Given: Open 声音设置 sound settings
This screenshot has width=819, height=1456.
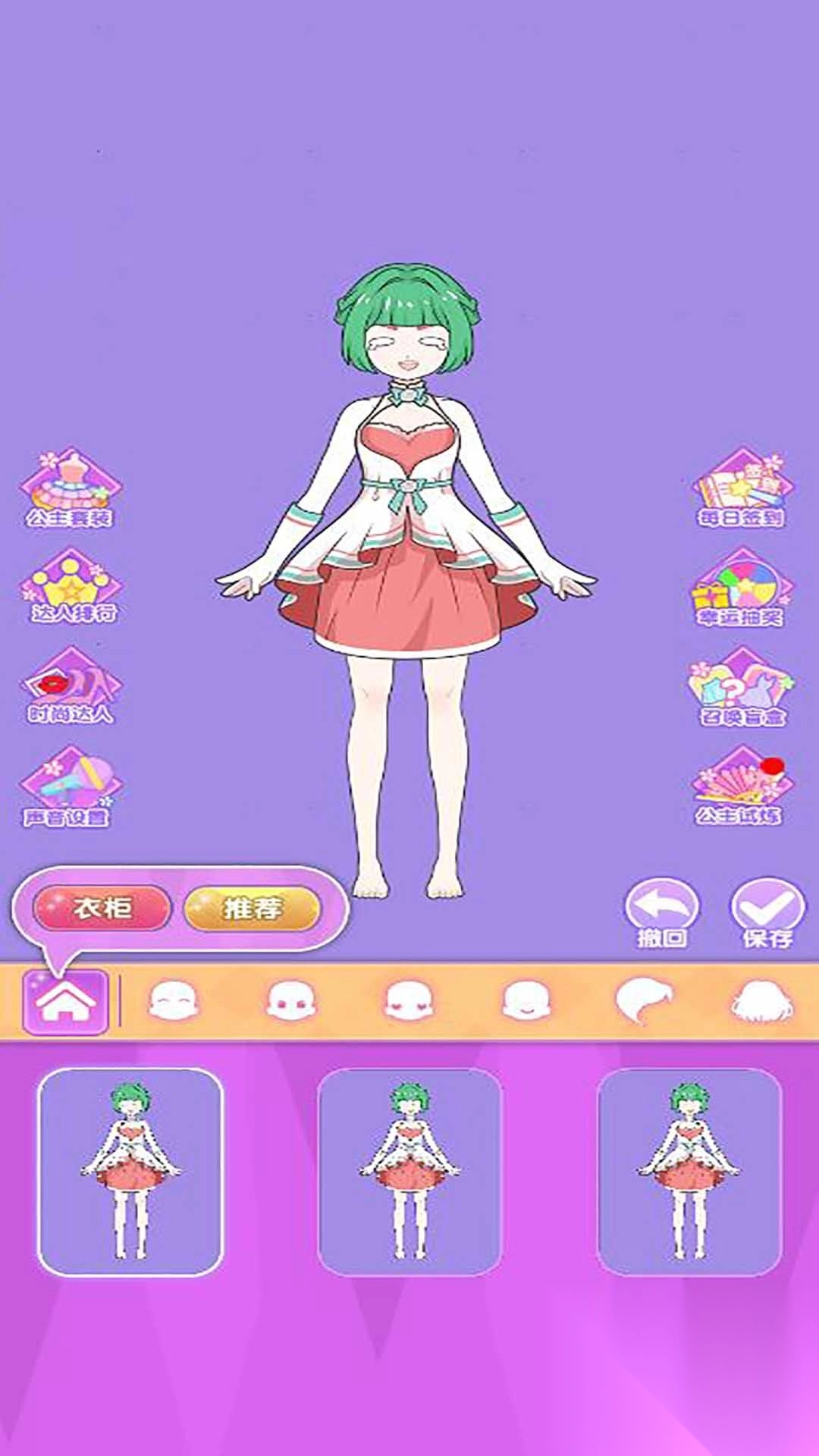Looking at the screenshot, I should pos(68,786).
